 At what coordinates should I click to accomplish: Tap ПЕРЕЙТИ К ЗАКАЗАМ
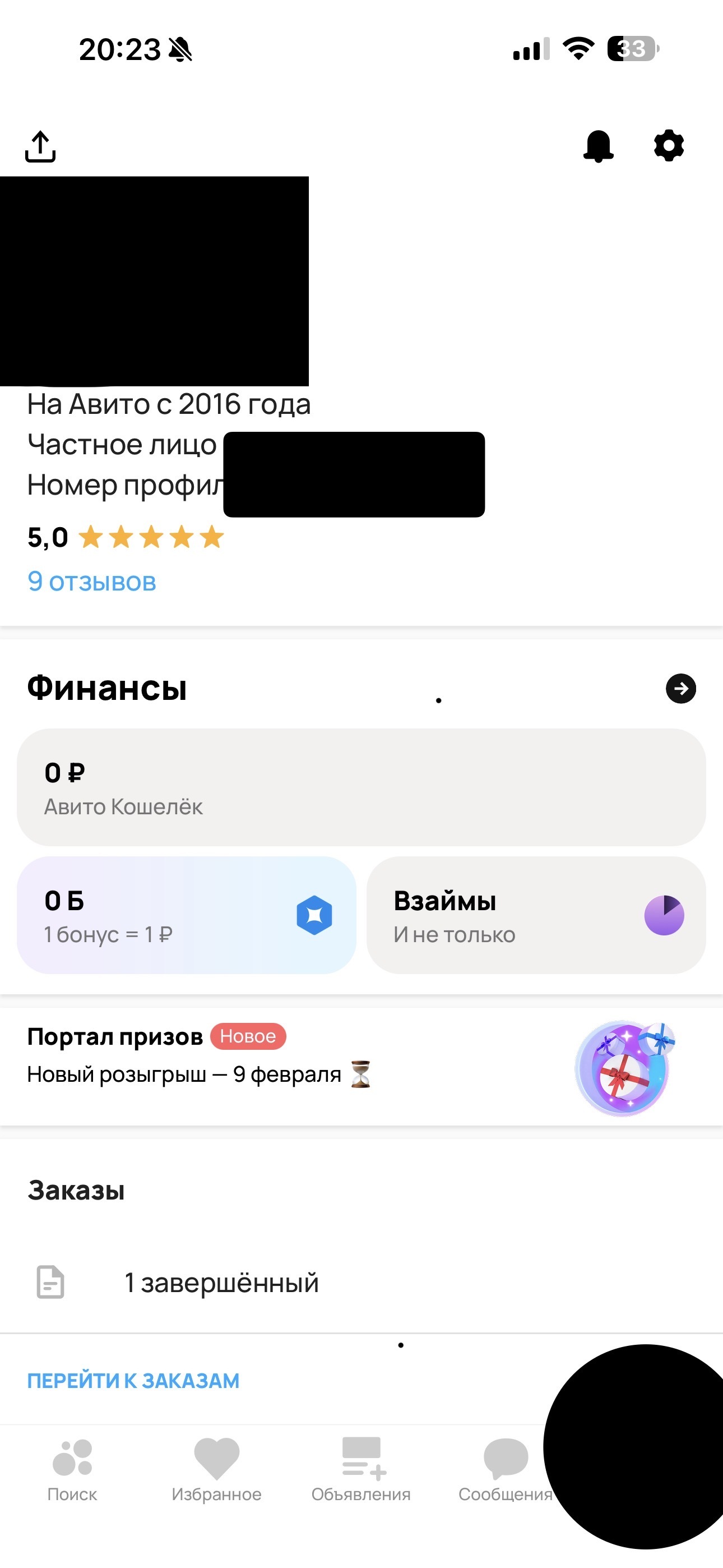tap(133, 1381)
